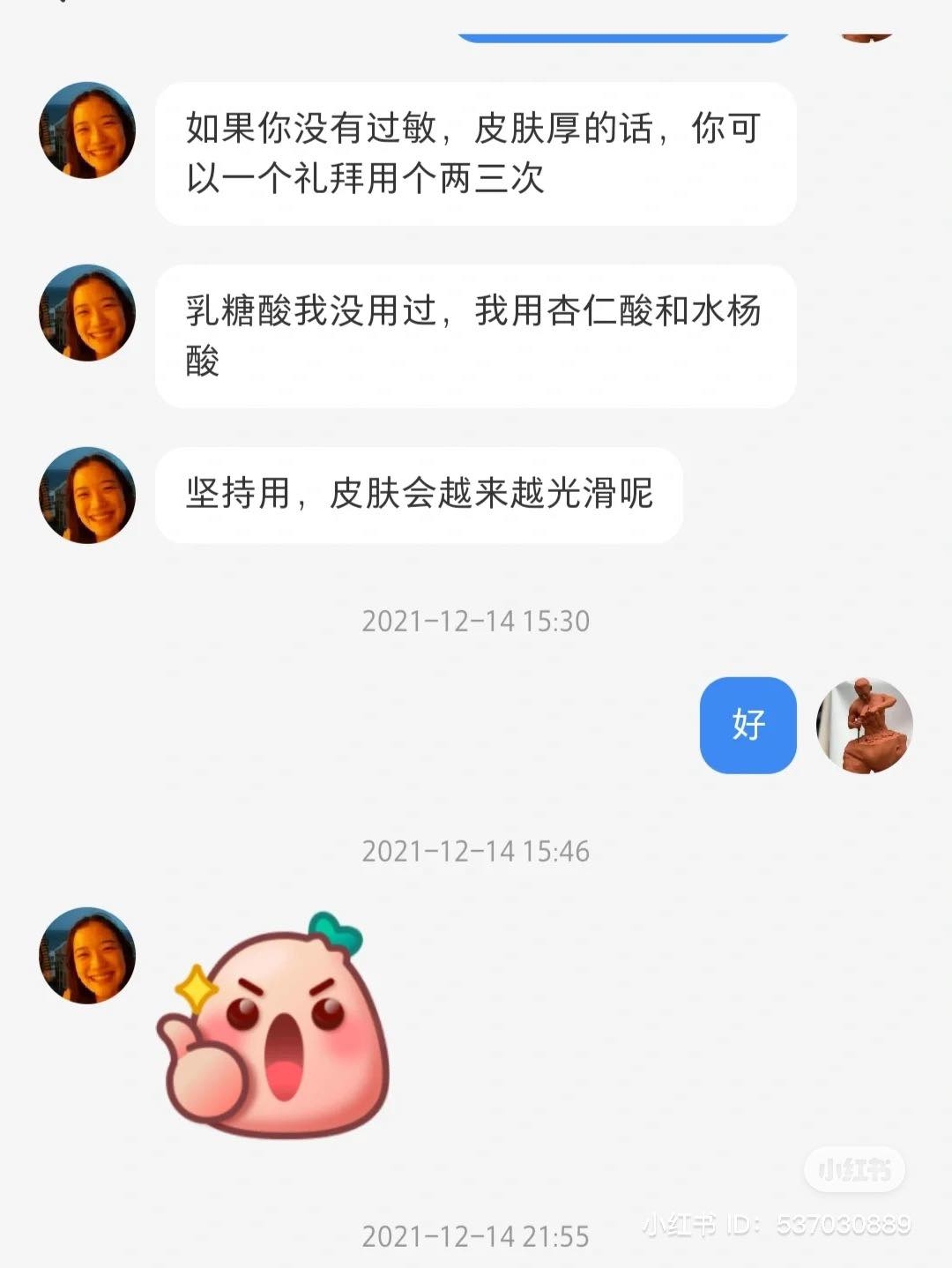Viewport: 952px width, 1268px height.
Task: Open your own avatar beside '好' message
Action: 864,725
